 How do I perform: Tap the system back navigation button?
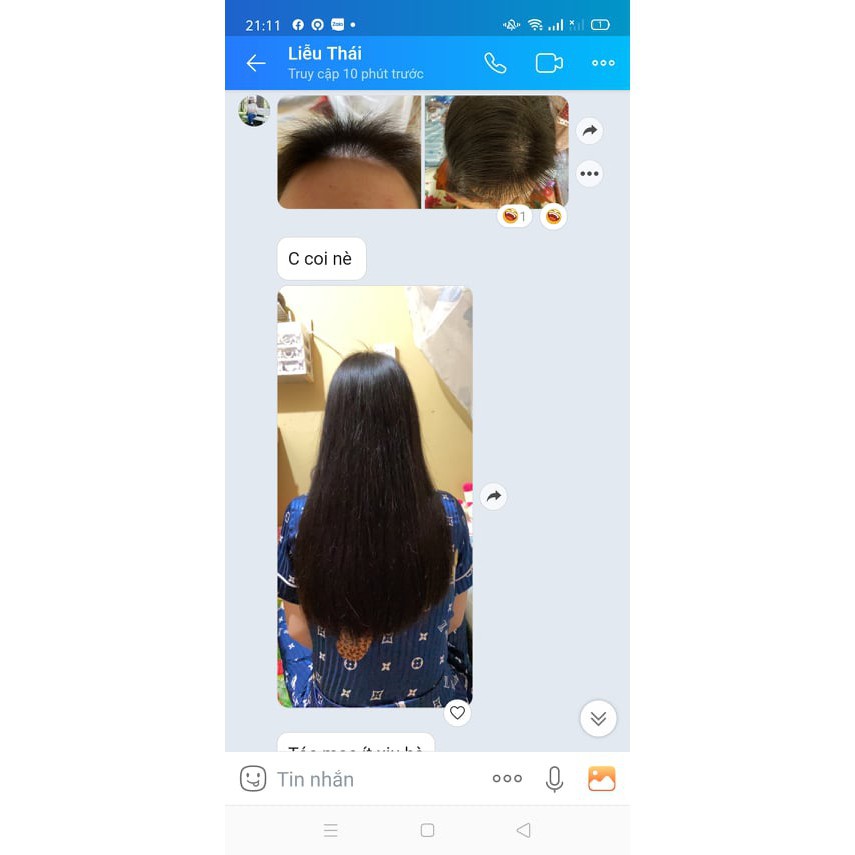coord(523,830)
